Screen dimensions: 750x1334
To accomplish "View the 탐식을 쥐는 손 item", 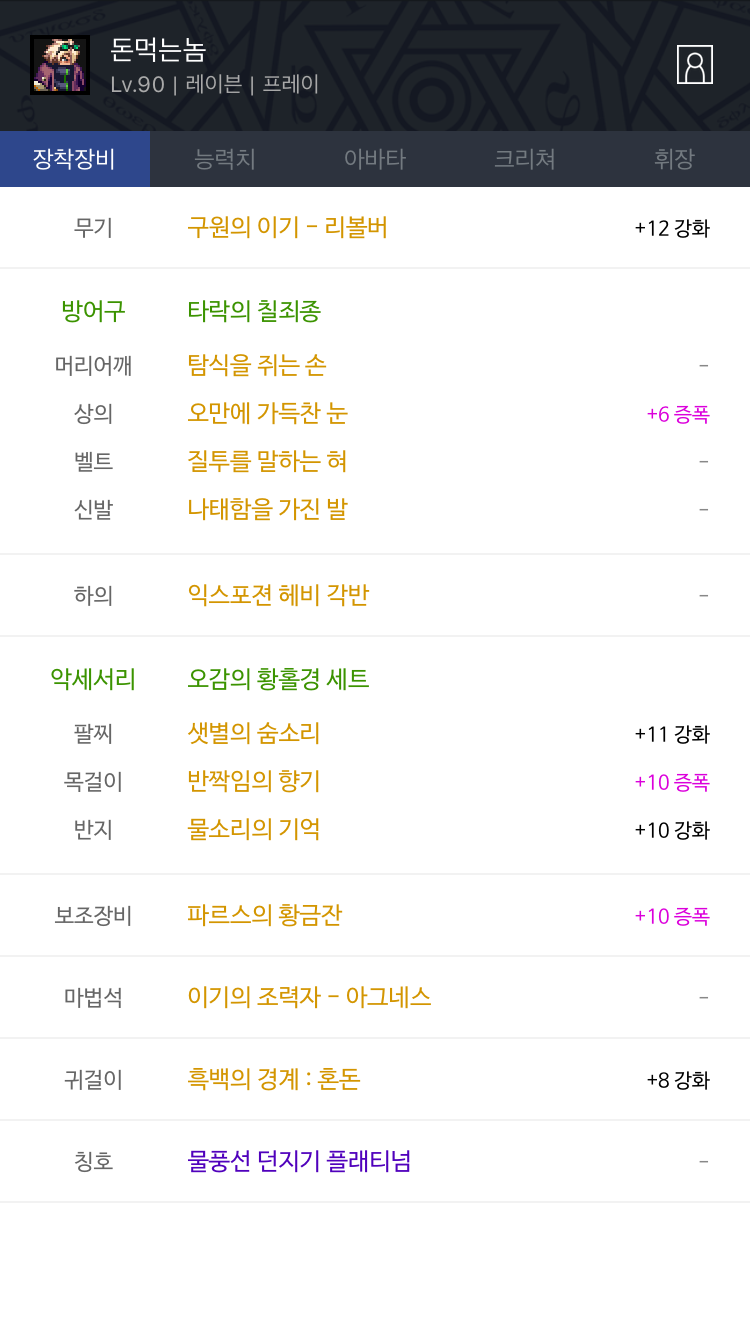I will (257, 365).
